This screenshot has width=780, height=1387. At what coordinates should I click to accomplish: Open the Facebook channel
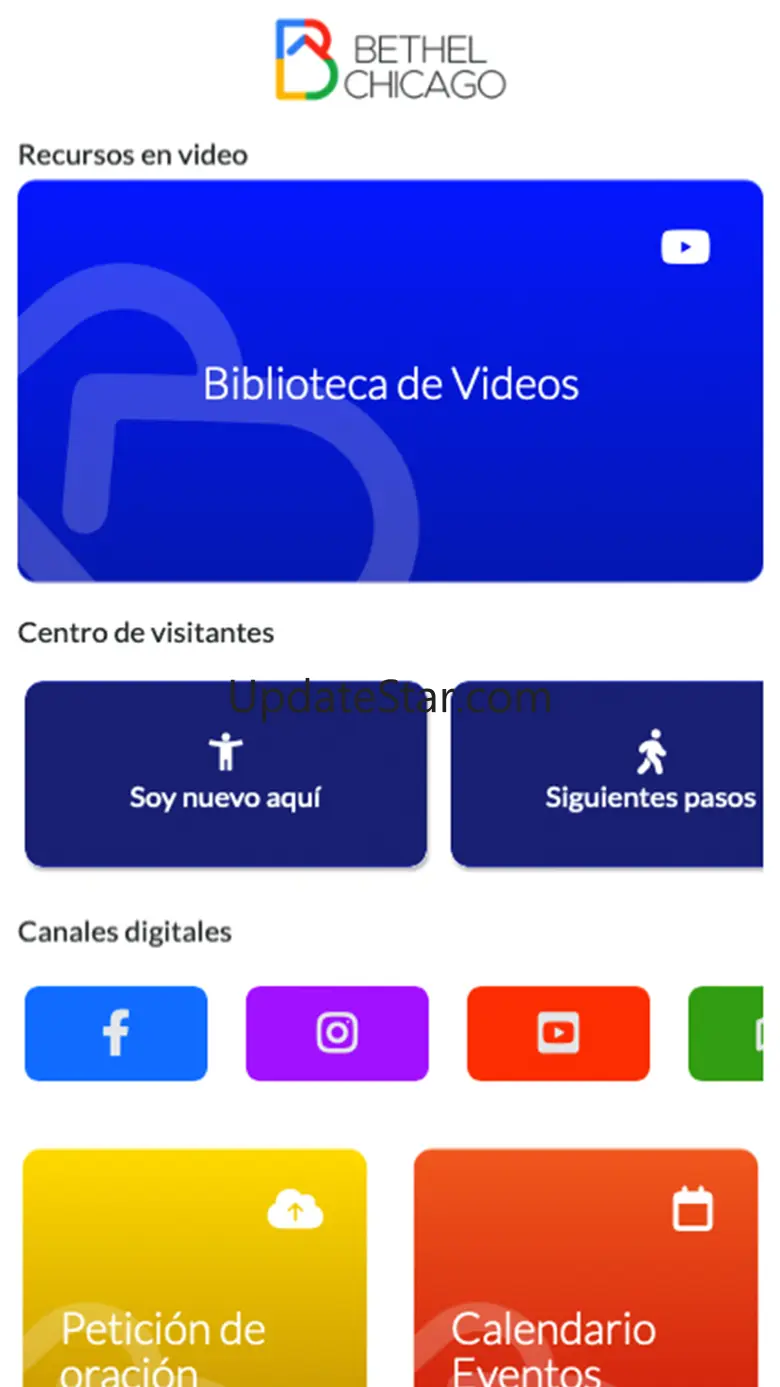tap(116, 1033)
